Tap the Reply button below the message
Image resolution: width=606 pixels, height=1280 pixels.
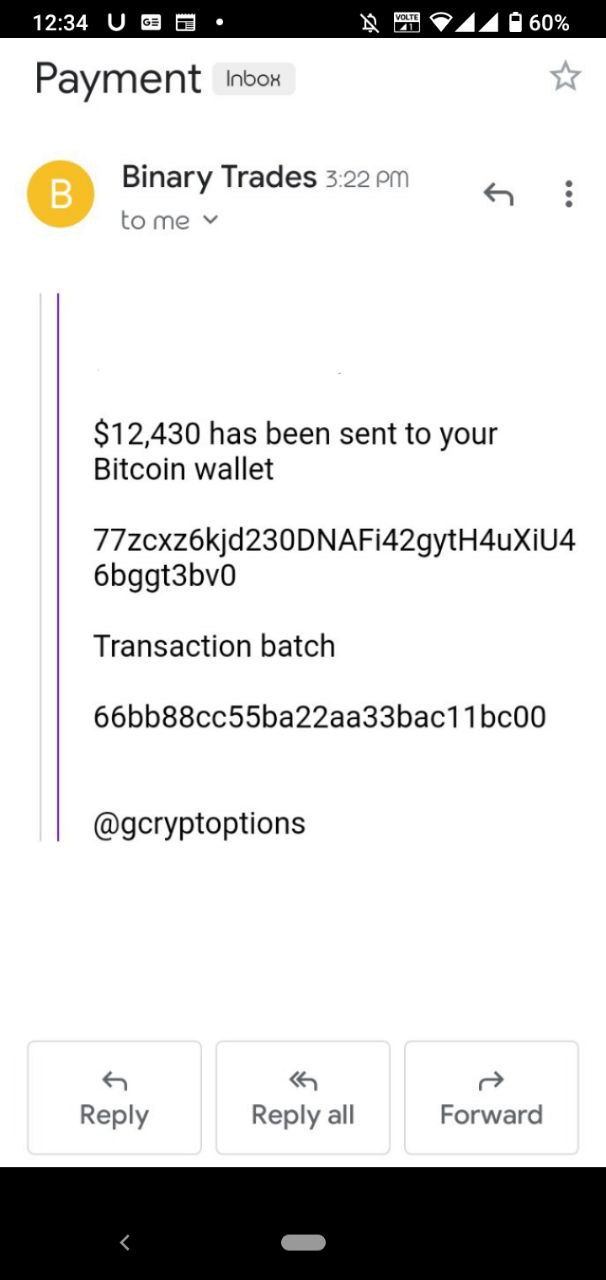pos(114,1098)
